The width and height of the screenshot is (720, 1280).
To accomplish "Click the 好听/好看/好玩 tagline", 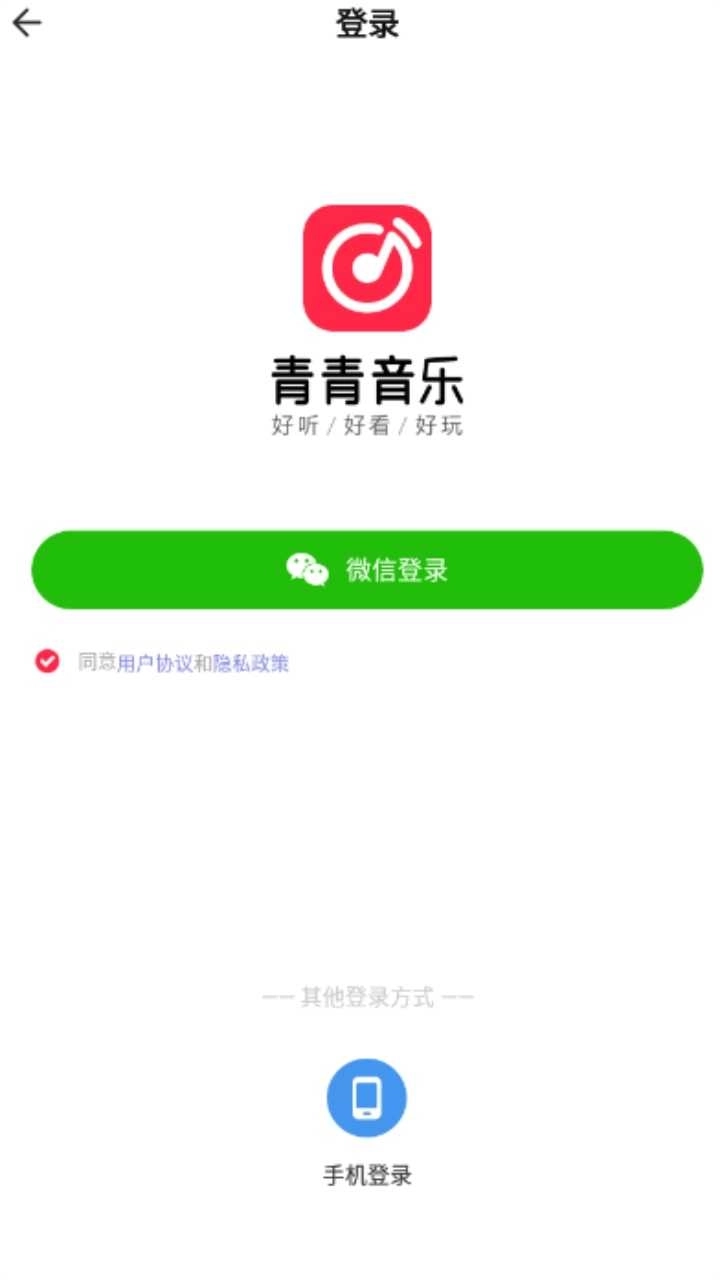I will (369, 425).
